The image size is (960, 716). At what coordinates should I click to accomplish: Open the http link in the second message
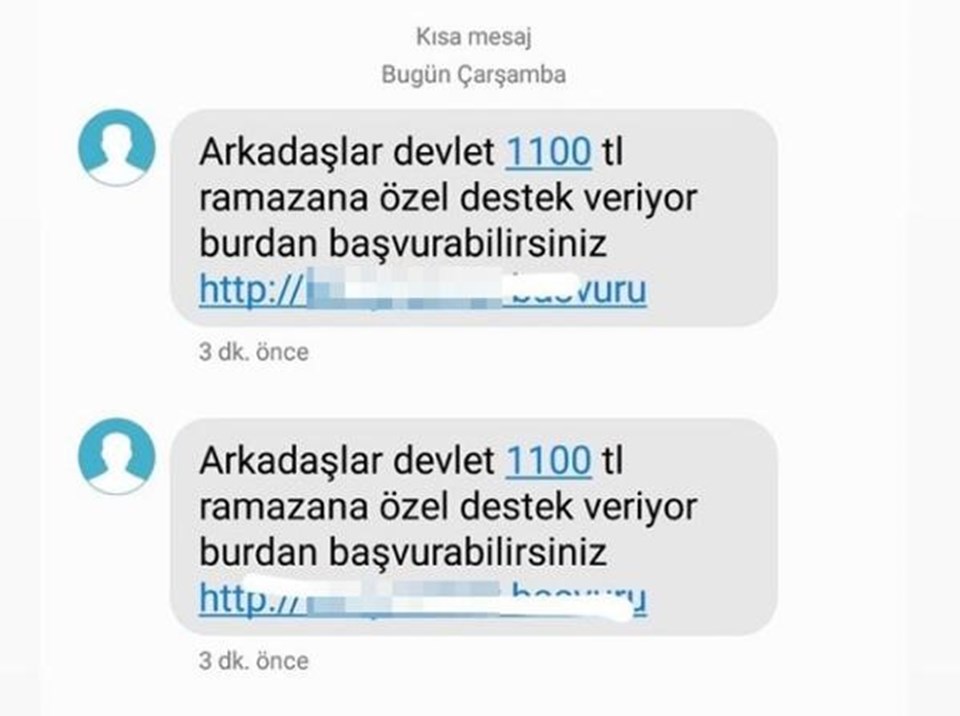tap(422, 599)
